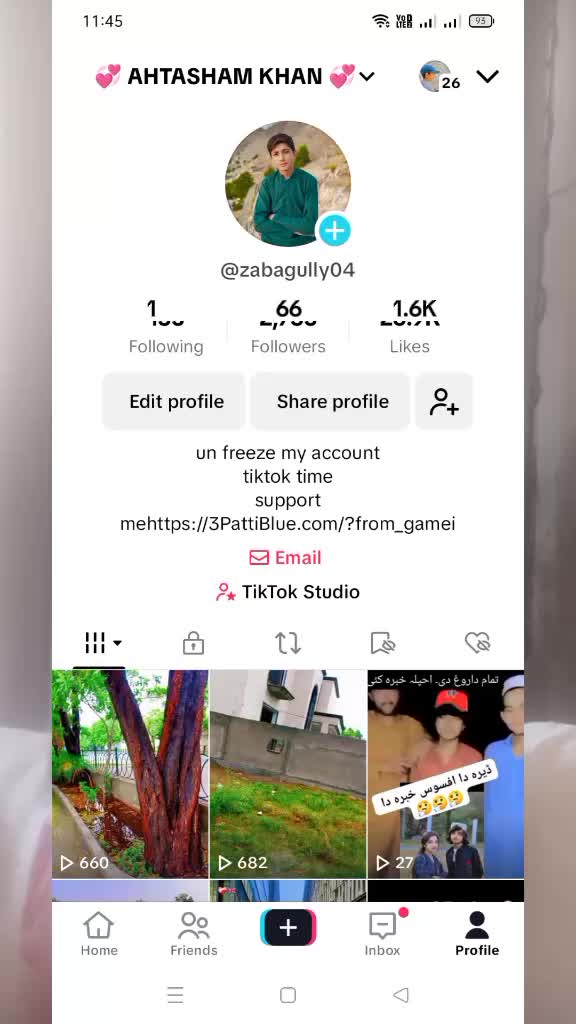Open the Following list
The image size is (576, 1024).
(x=166, y=327)
